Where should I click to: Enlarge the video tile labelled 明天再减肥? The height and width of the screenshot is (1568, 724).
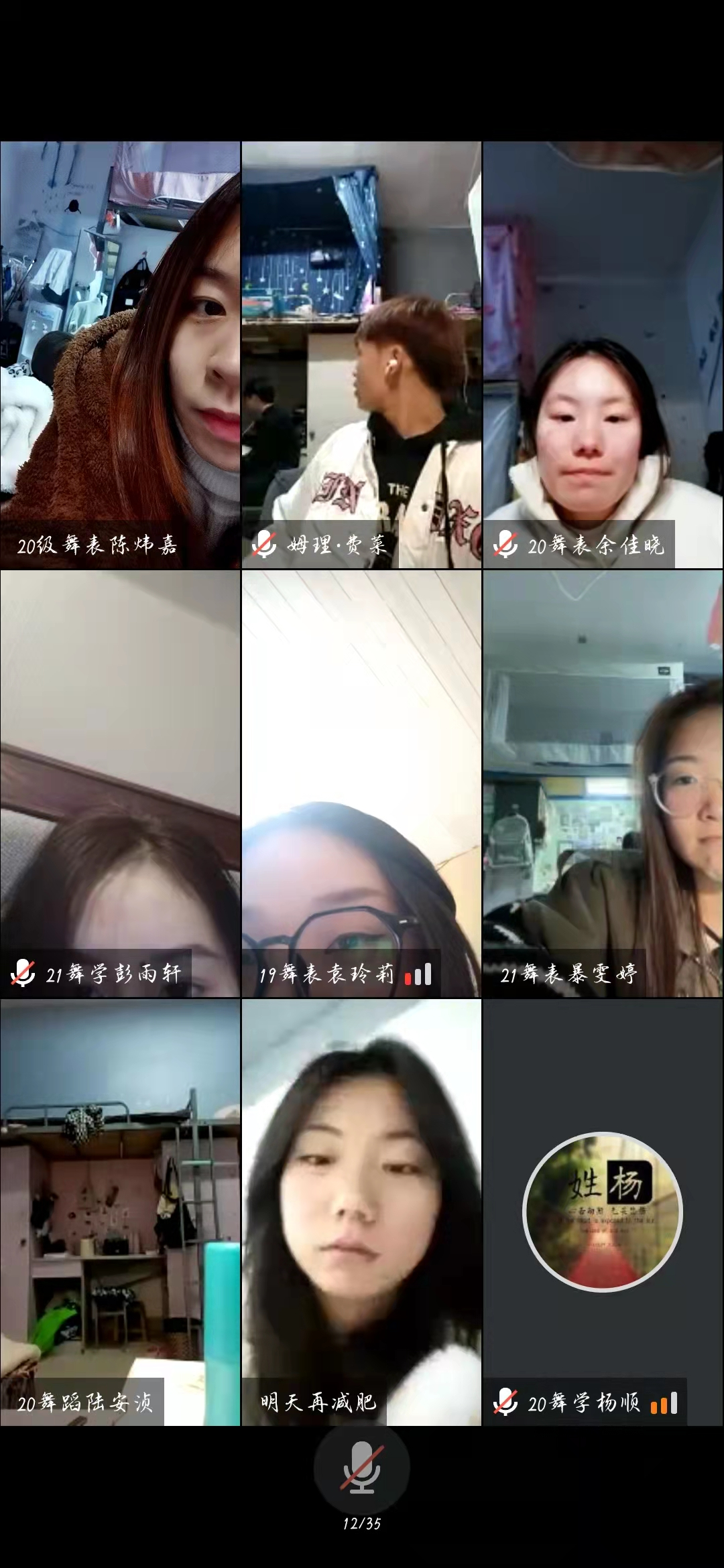pyautogui.click(x=361, y=1212)
